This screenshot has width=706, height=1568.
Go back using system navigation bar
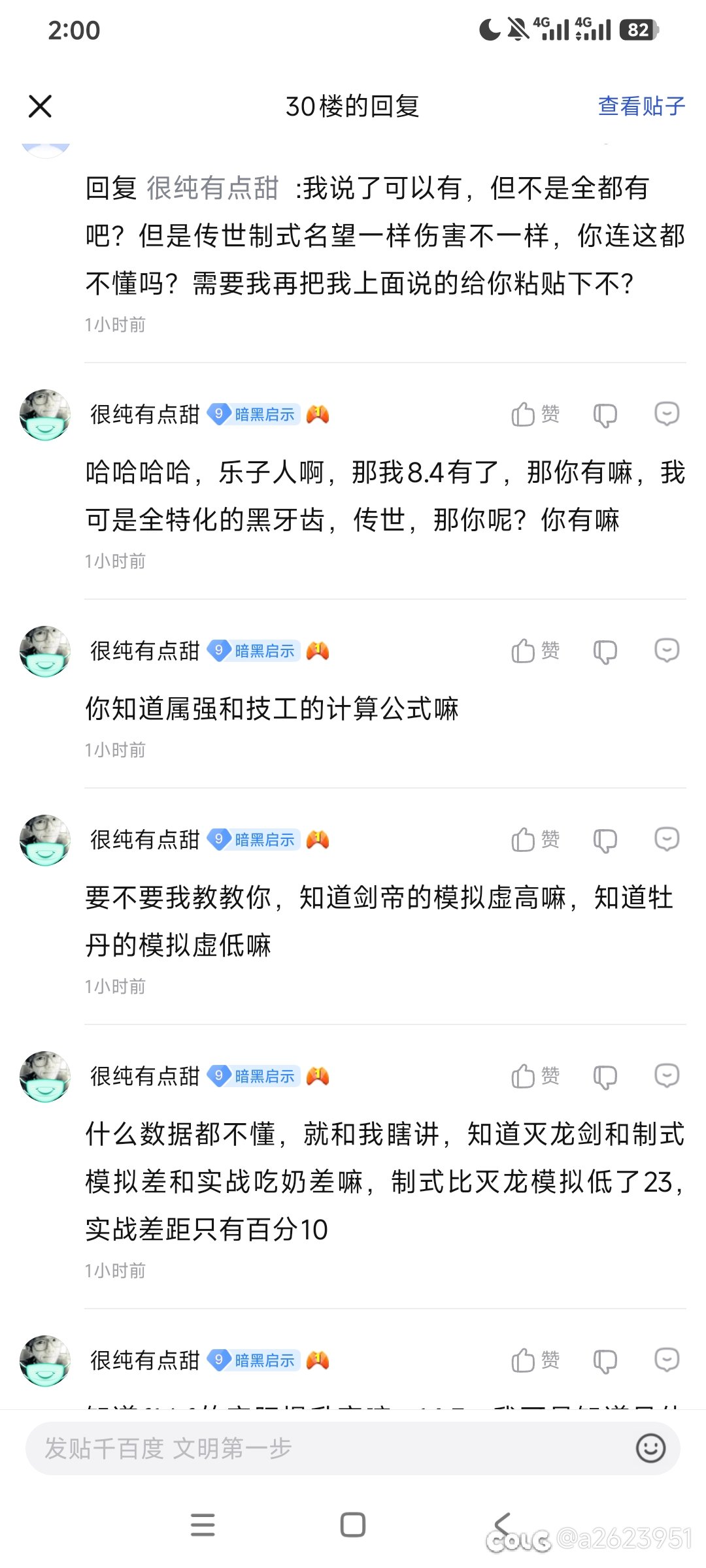502,1525
